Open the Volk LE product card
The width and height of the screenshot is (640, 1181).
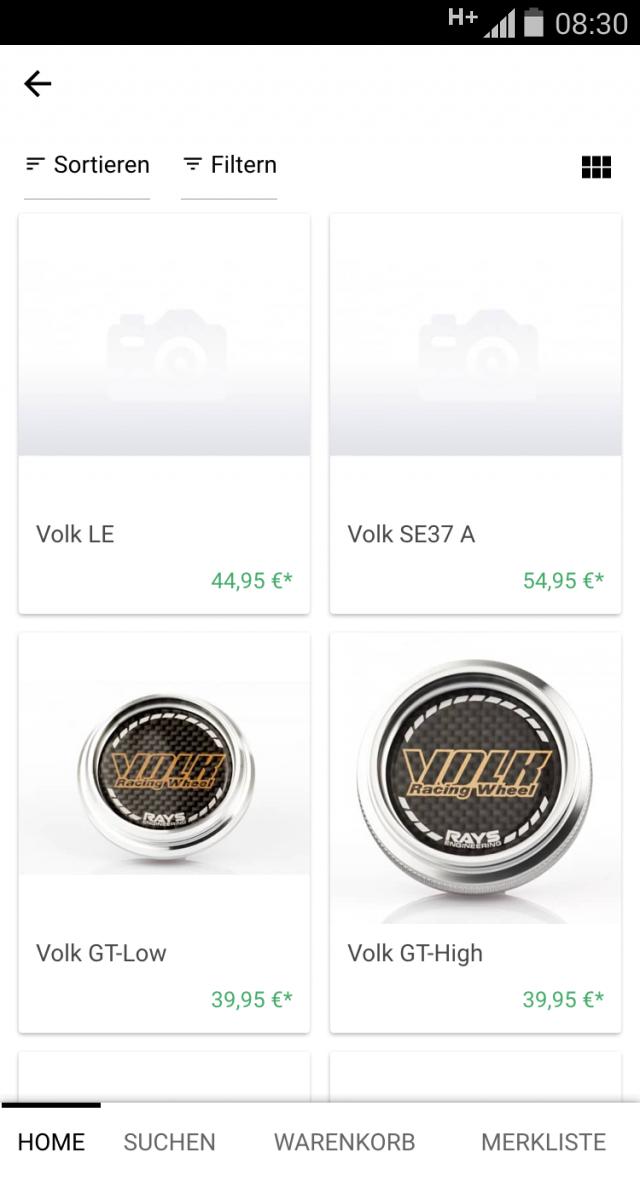[164, 414]
